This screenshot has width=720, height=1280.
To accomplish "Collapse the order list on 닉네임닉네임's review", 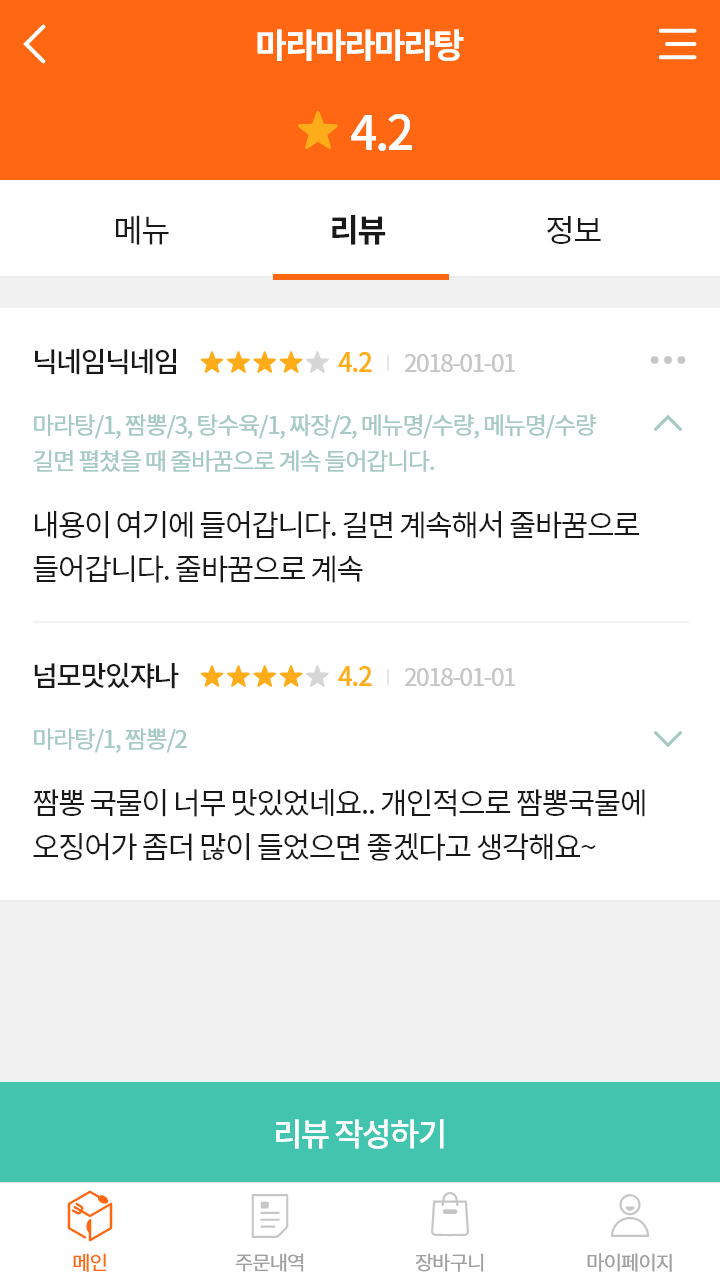I will (668, 423).
